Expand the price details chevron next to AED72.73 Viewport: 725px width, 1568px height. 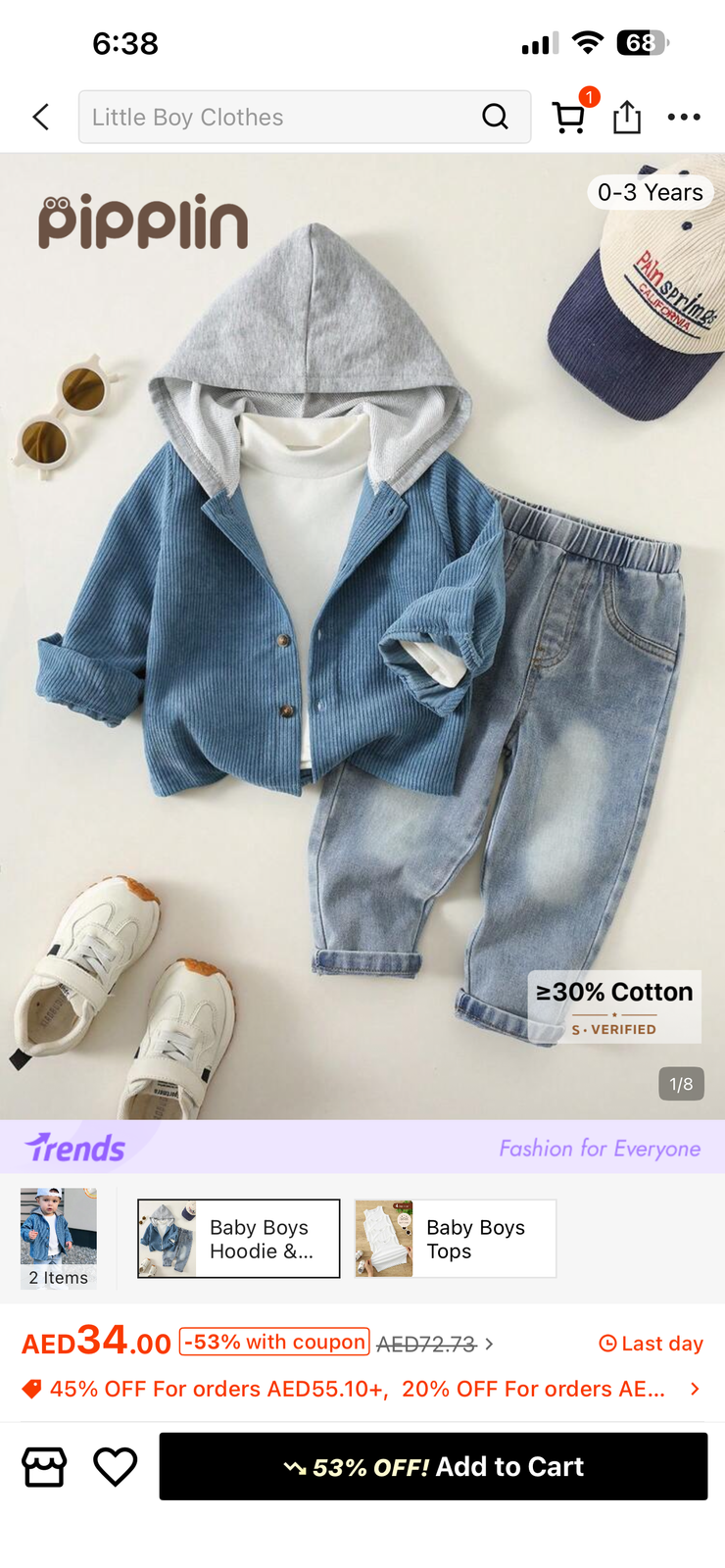point(490,1345)
